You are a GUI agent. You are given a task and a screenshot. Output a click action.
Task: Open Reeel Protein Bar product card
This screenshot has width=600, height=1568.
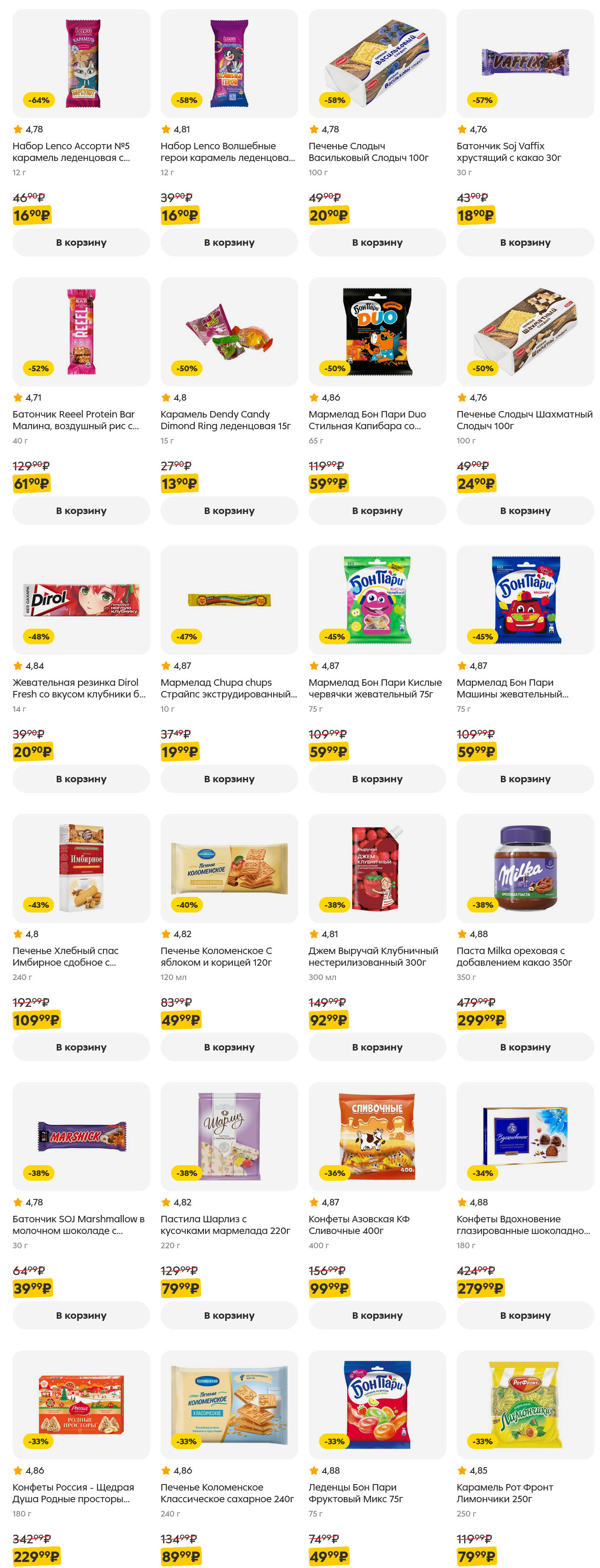point(81,332)
